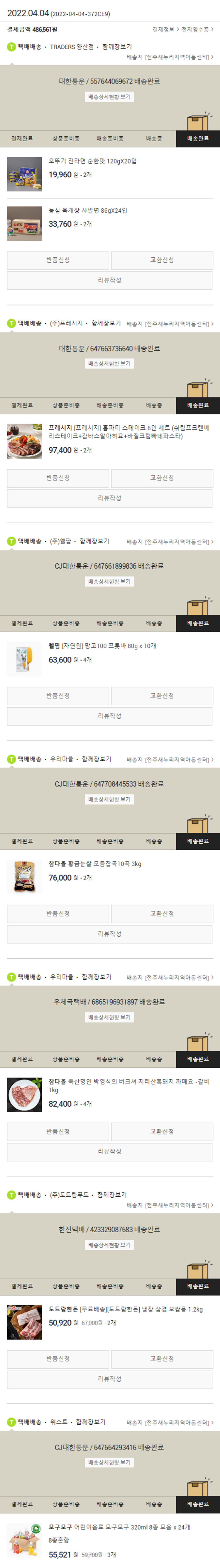Viewport: 220px width, 1568px height.
Task: View delivery status for tracking 647708445533
Action: [109, 800]
